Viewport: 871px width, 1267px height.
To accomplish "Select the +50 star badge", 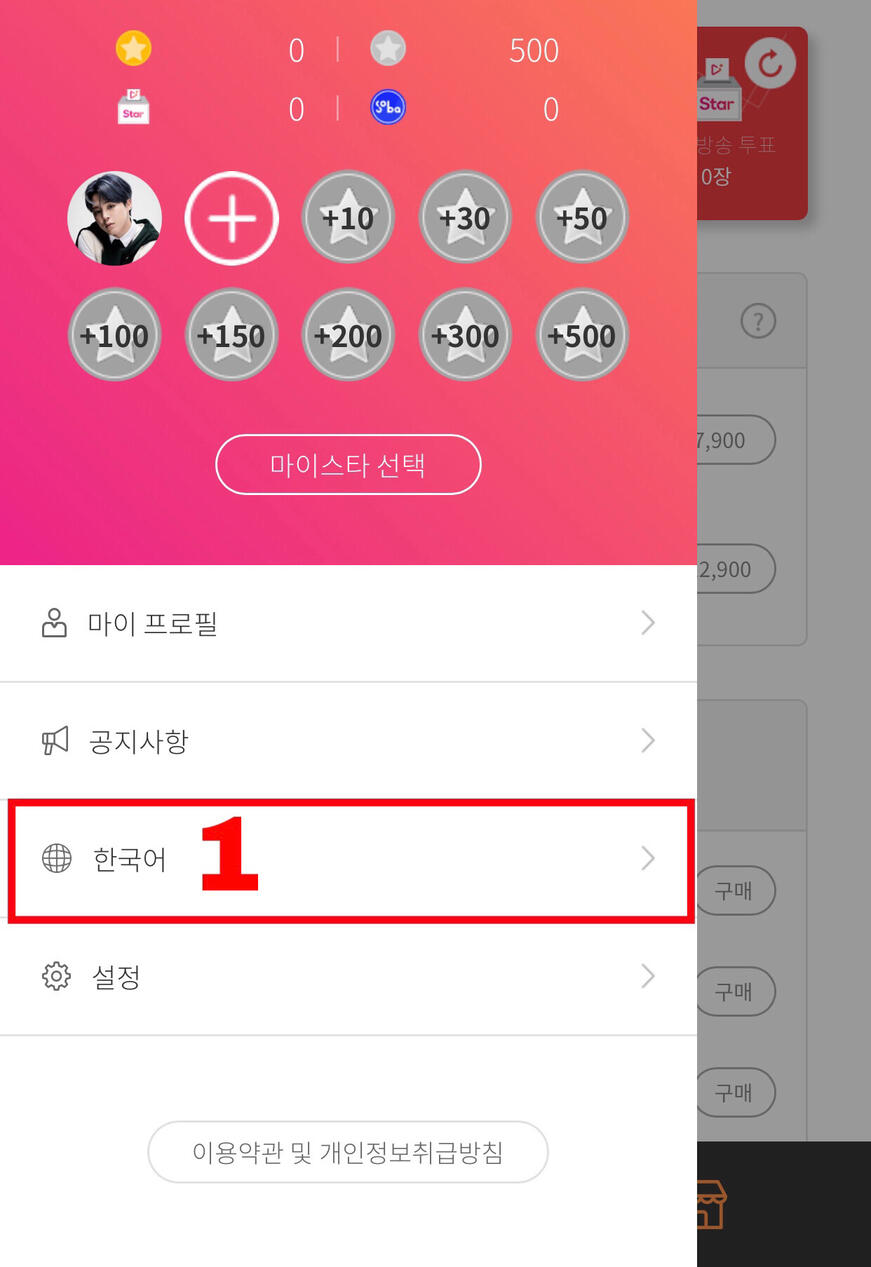I will [x=582, y=218].
